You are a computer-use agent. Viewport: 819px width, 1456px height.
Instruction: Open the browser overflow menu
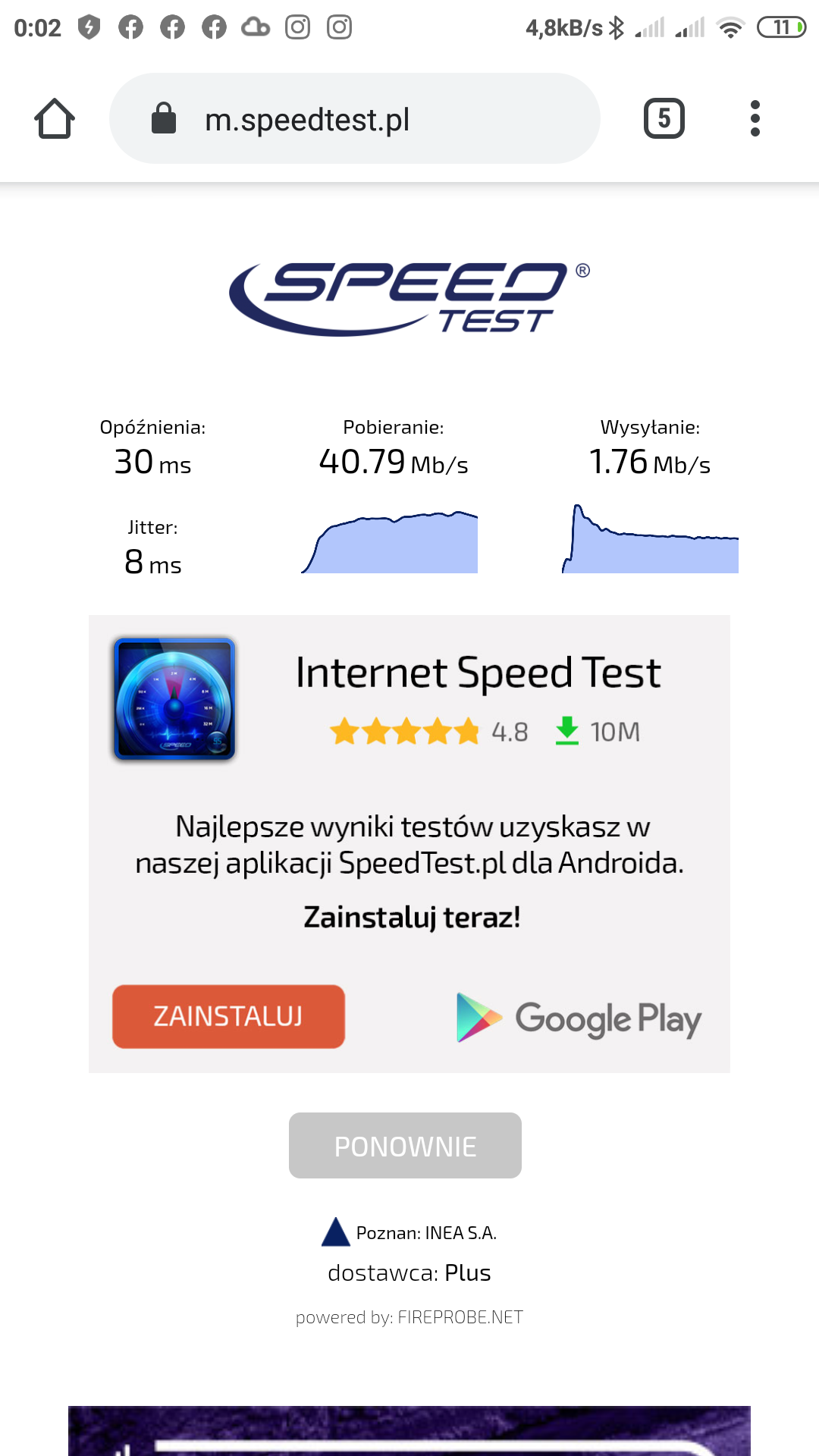coord(755,118)
